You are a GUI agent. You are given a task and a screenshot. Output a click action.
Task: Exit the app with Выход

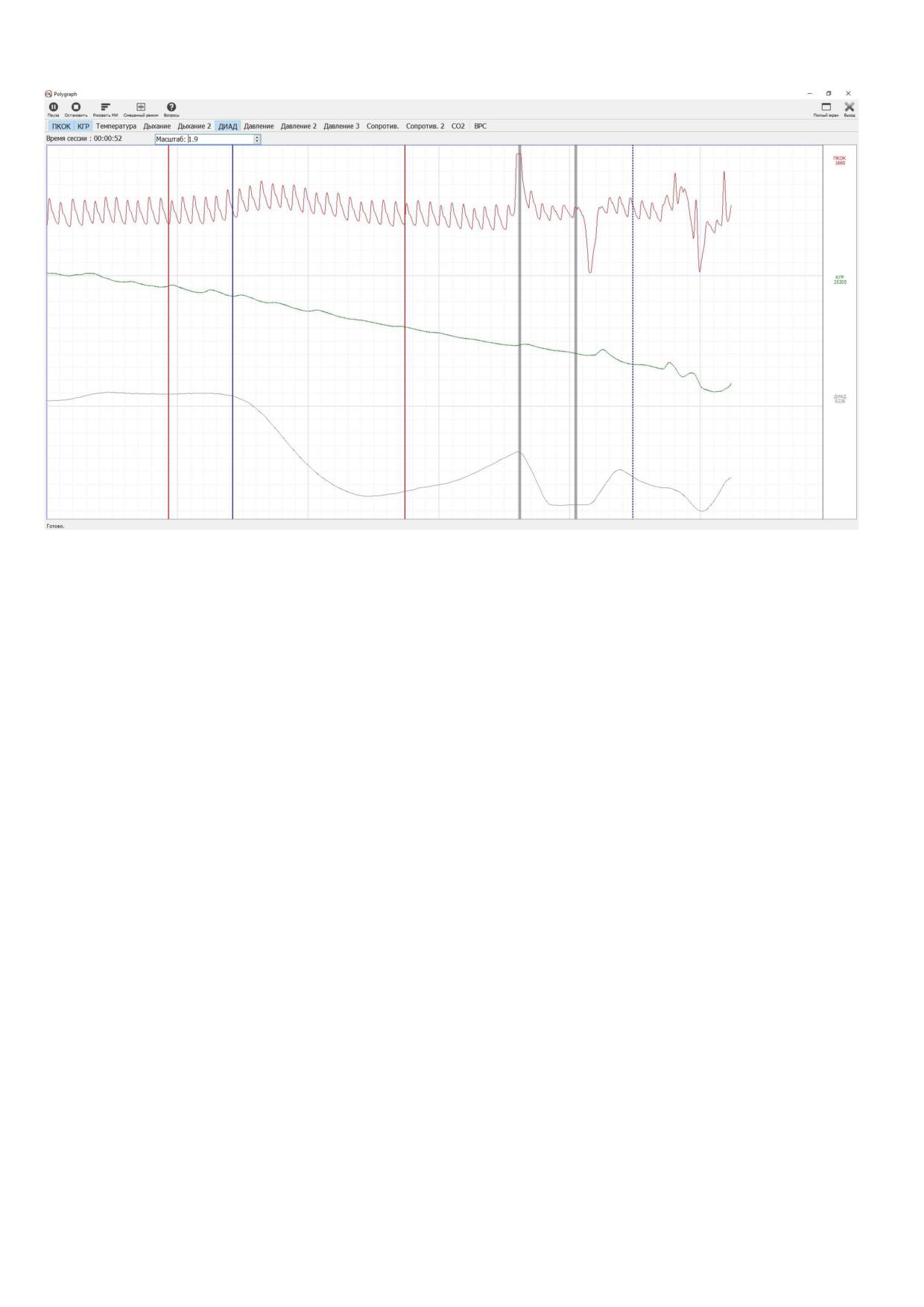coord(849,110)
